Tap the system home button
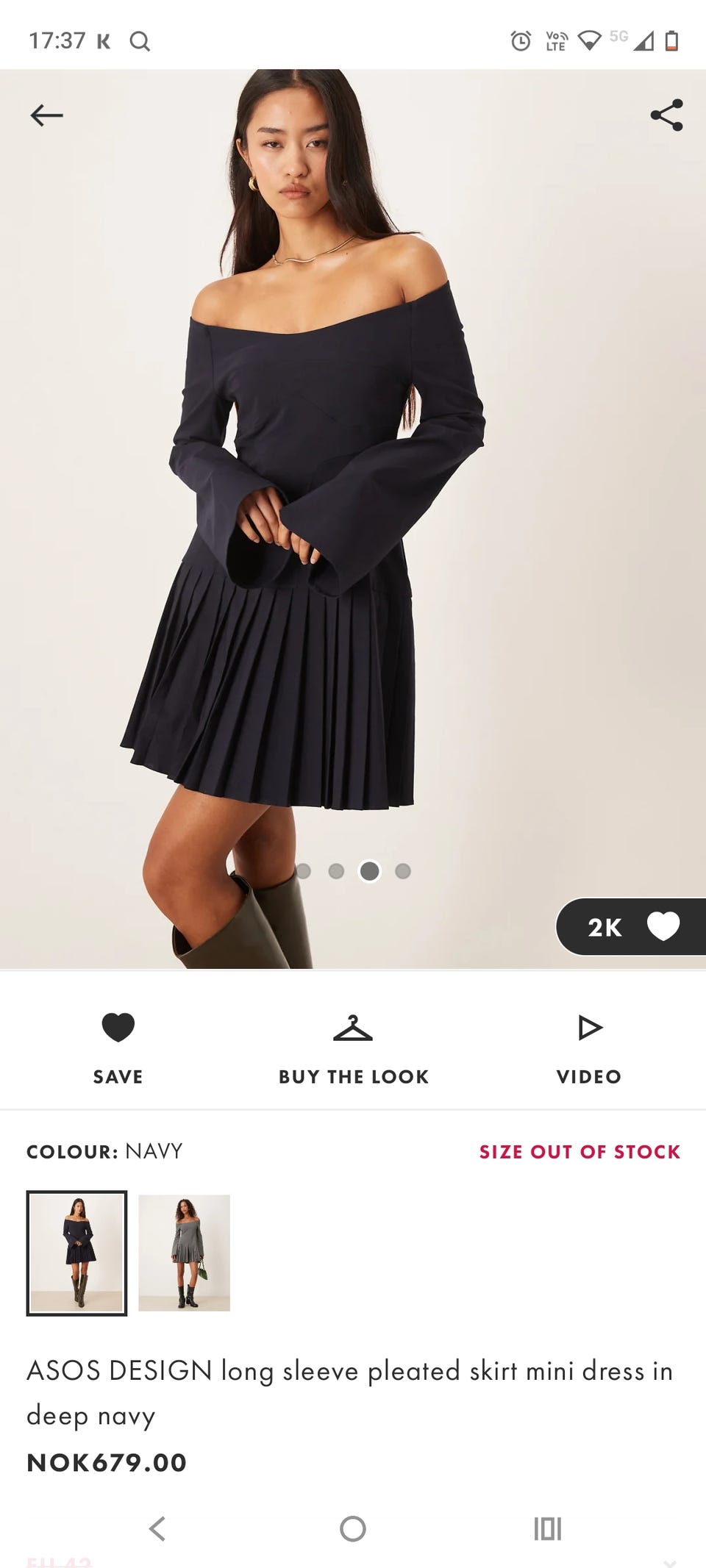Image resolution: width=706 pixels, height=1568 pixels. click(x=353, y=1528)
